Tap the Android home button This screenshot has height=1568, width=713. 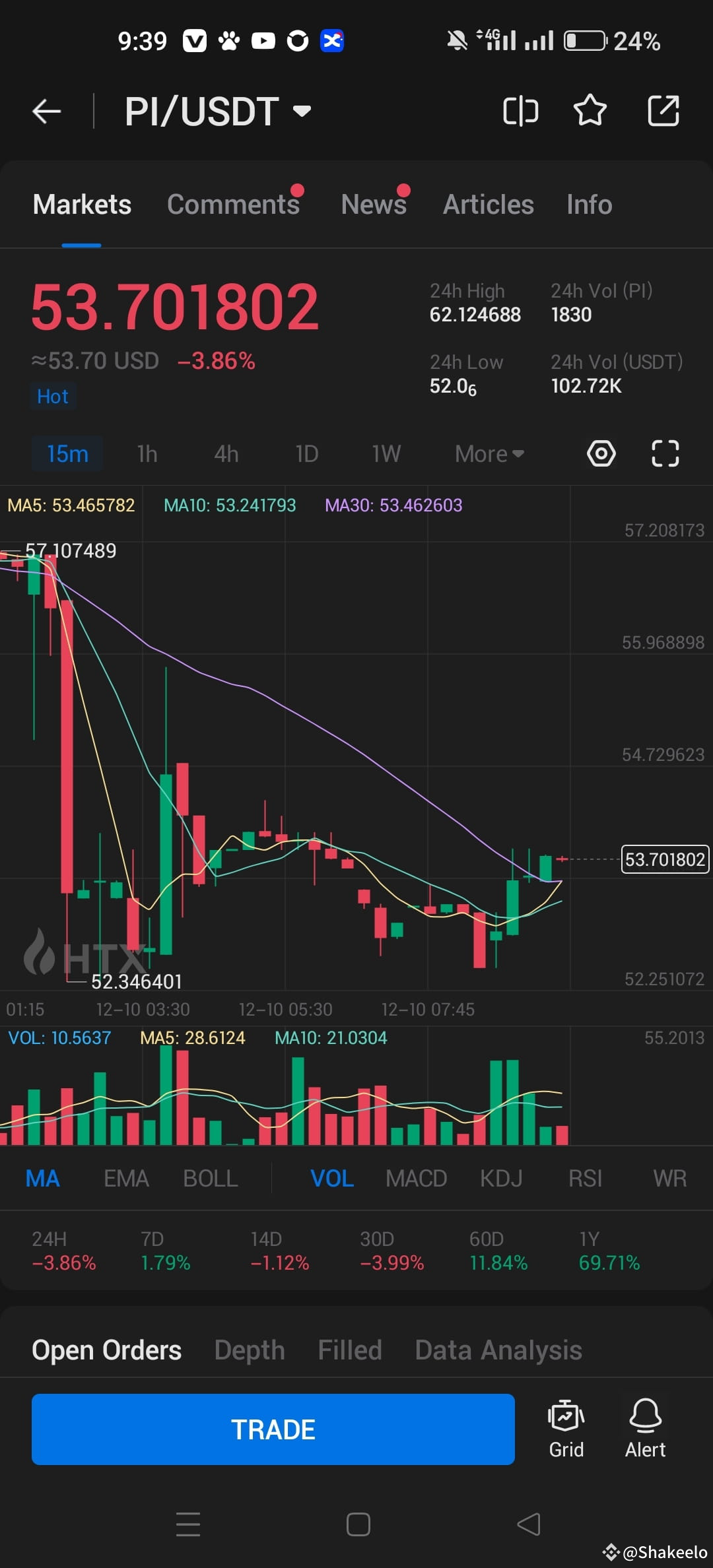click(356, 1524)
